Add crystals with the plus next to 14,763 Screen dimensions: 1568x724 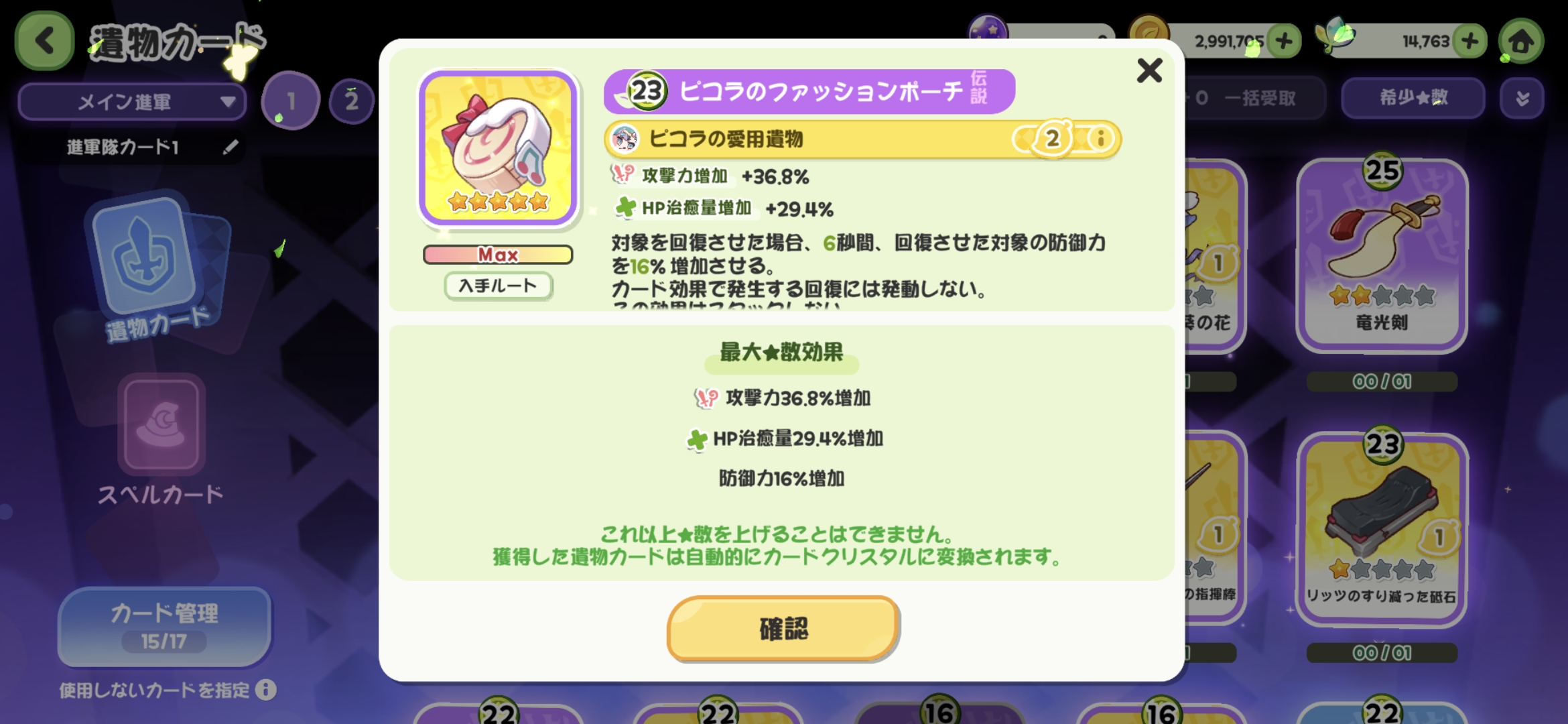(x=1470, y=41)
